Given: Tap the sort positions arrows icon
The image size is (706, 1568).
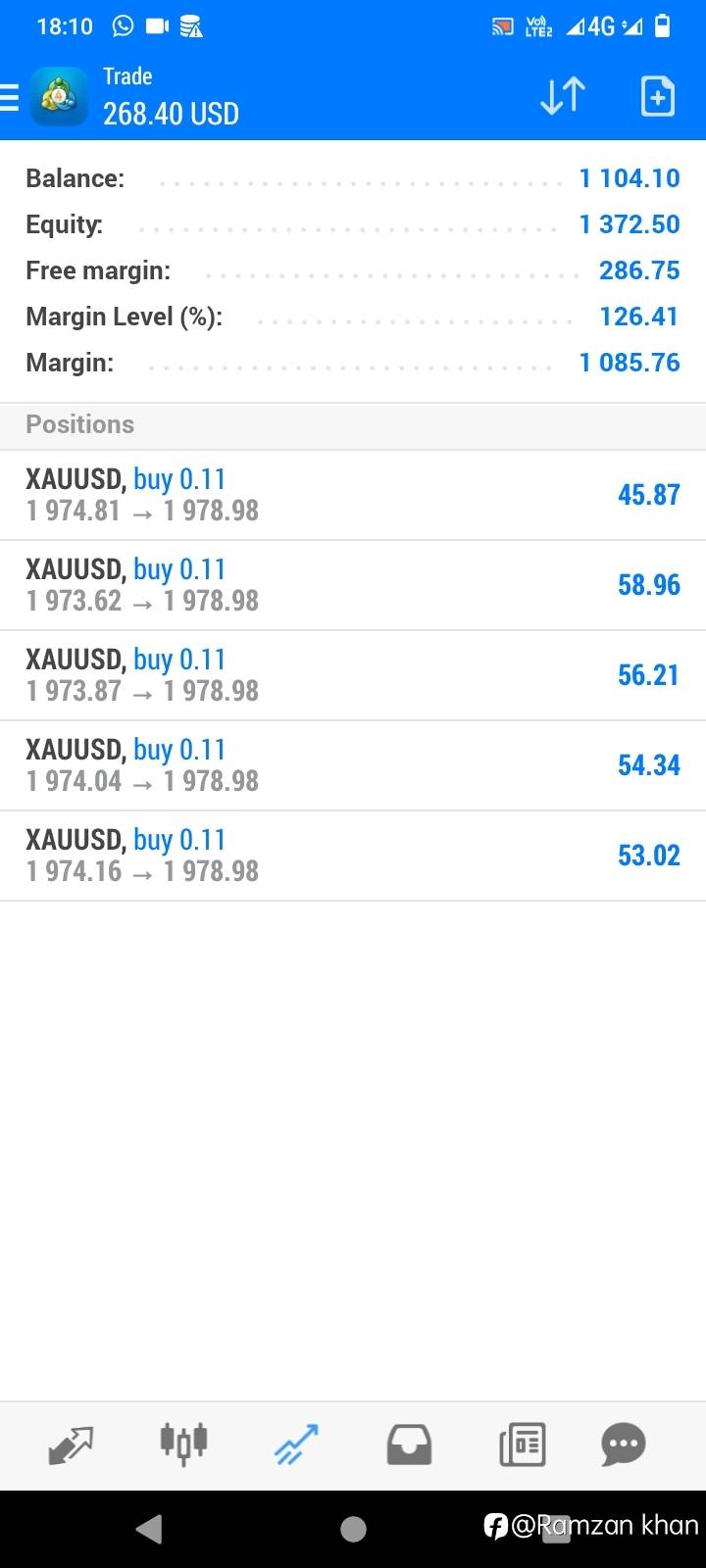Looking at the screenshot, I should (x=563, y=96).
